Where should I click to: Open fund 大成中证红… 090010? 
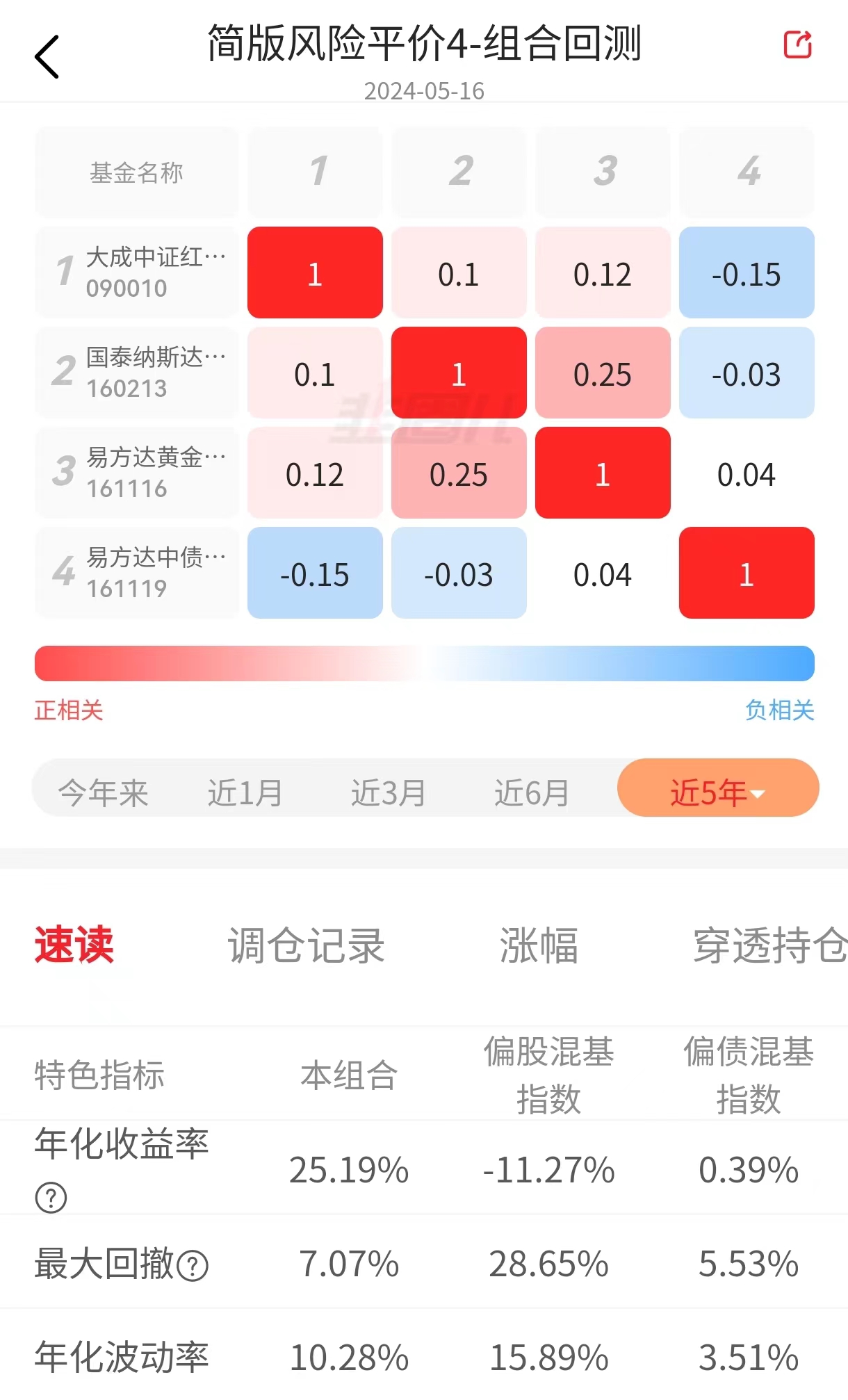click(138, 272)
